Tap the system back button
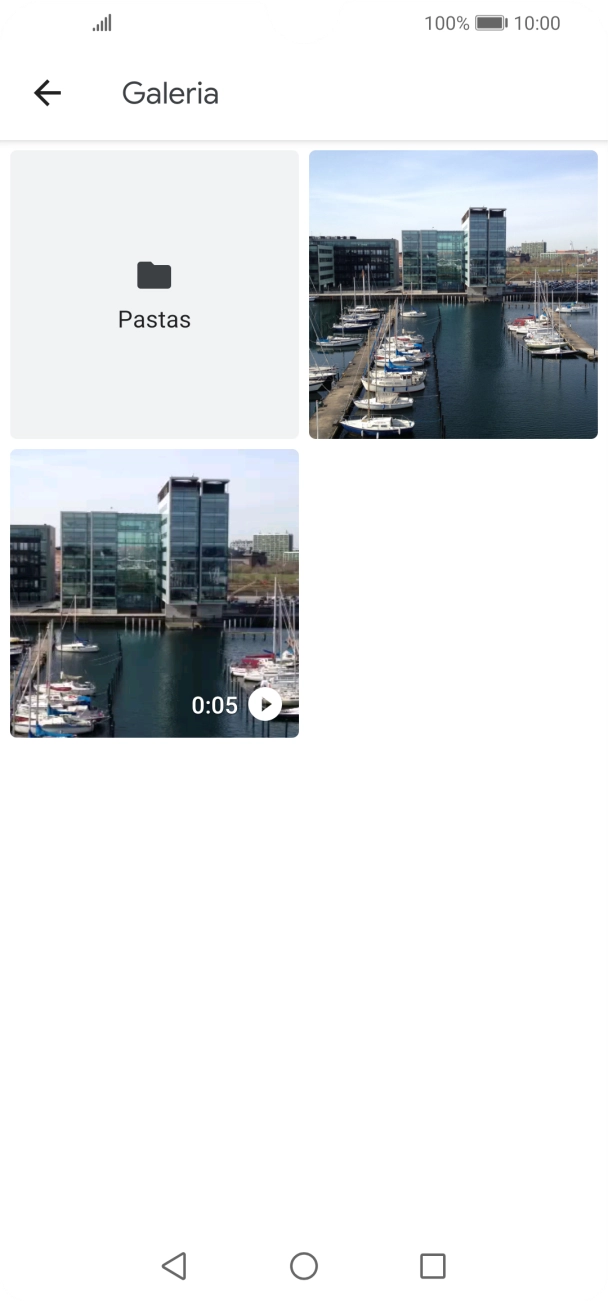The image size is (608, 1301). 174,1266
